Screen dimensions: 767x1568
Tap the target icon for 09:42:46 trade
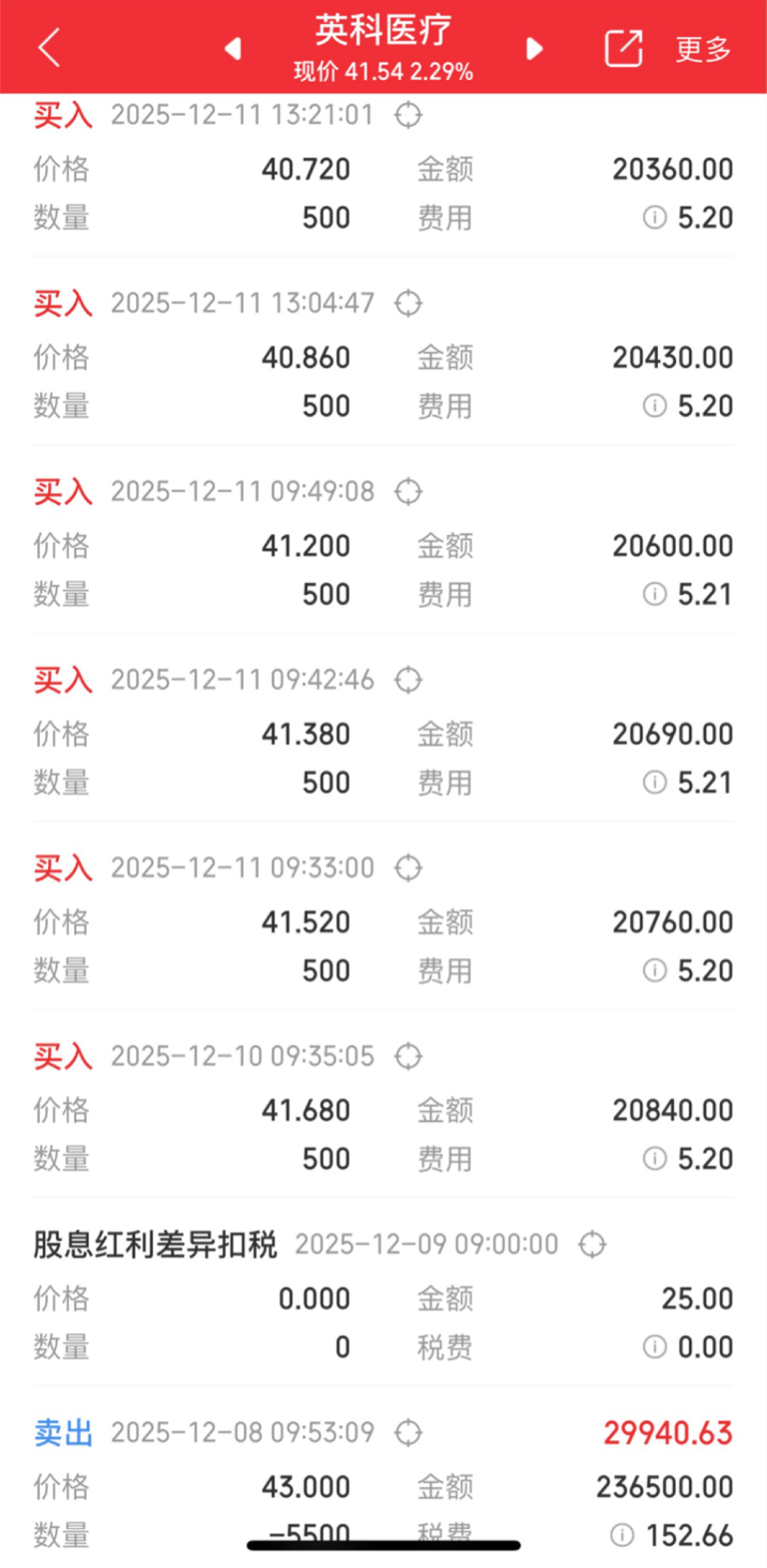(408, 680)
